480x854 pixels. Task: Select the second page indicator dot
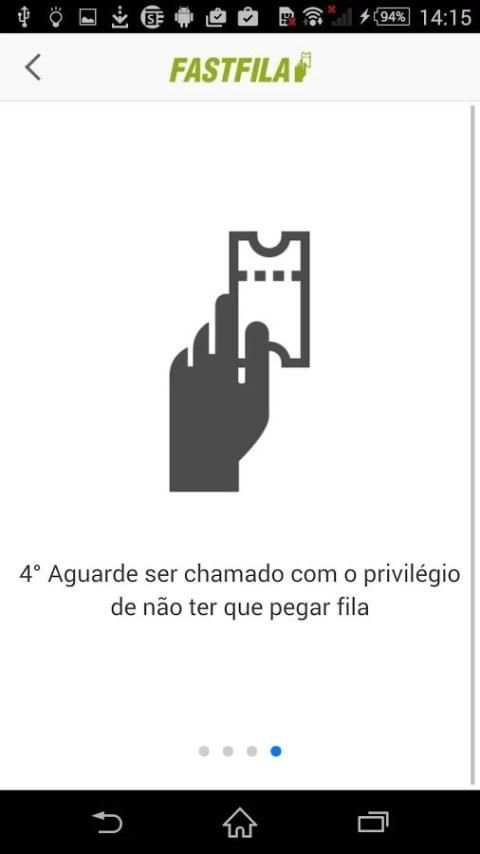click(228, 752)
